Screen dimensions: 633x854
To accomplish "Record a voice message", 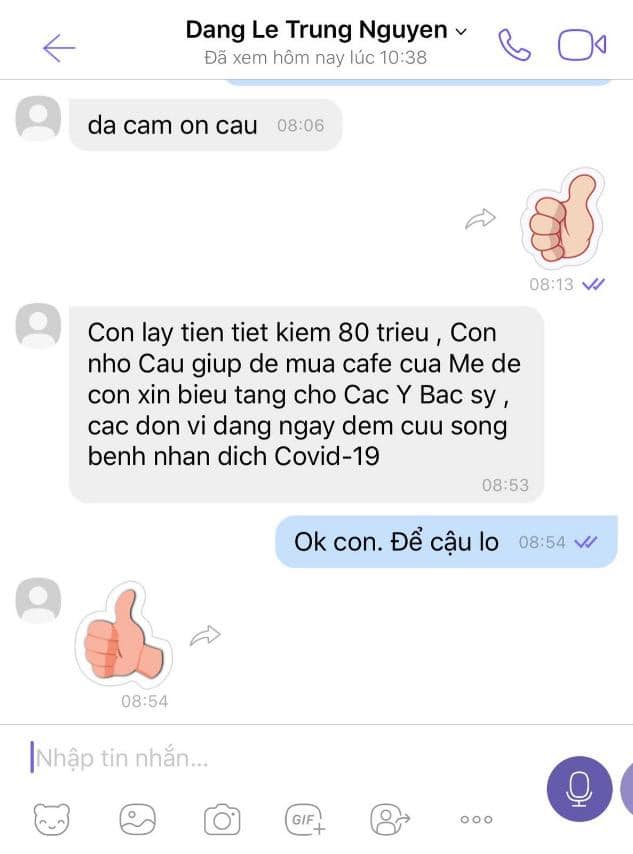I will (x=579, y=789).
